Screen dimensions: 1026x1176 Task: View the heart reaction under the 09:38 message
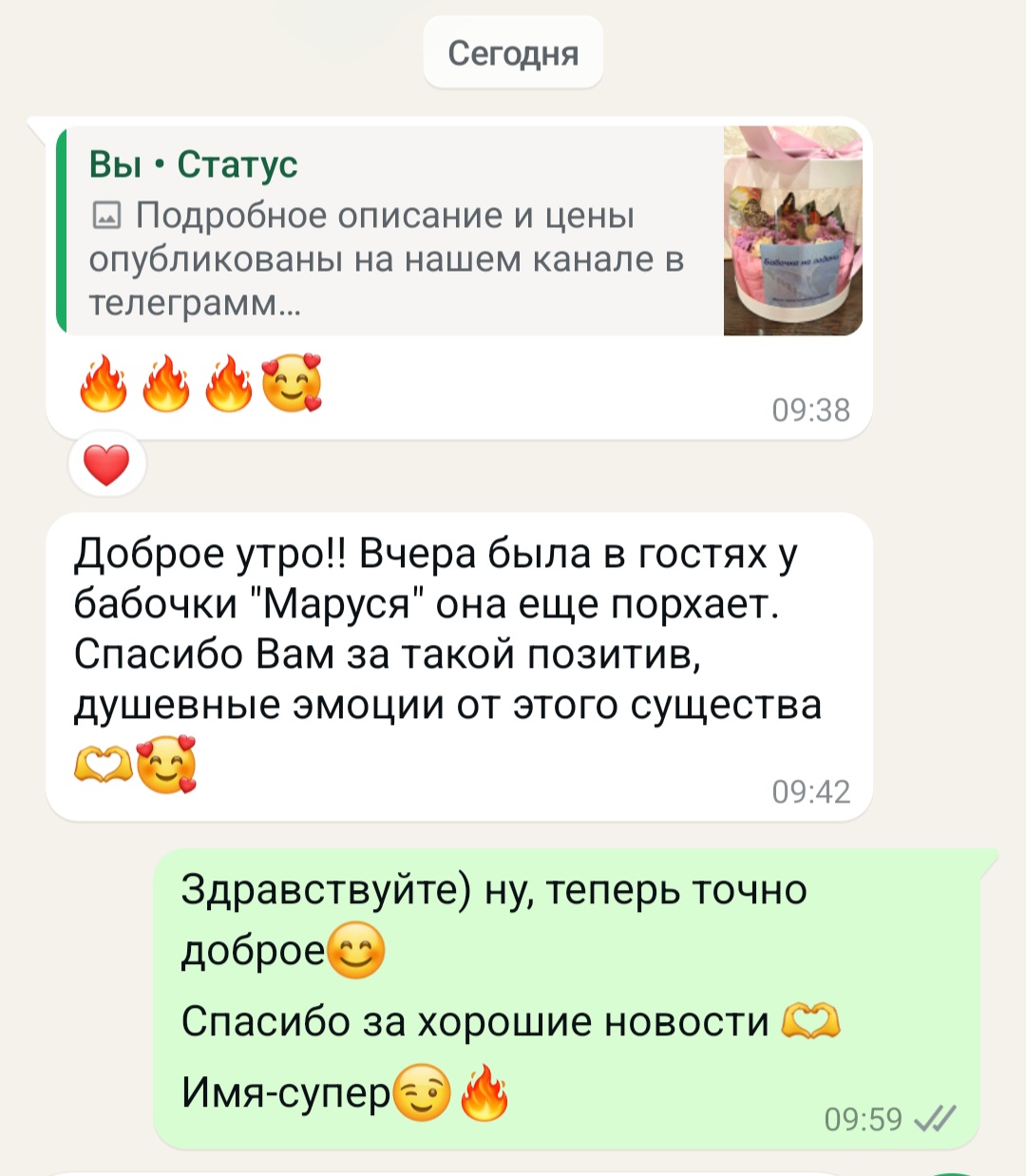pos(106,465)
